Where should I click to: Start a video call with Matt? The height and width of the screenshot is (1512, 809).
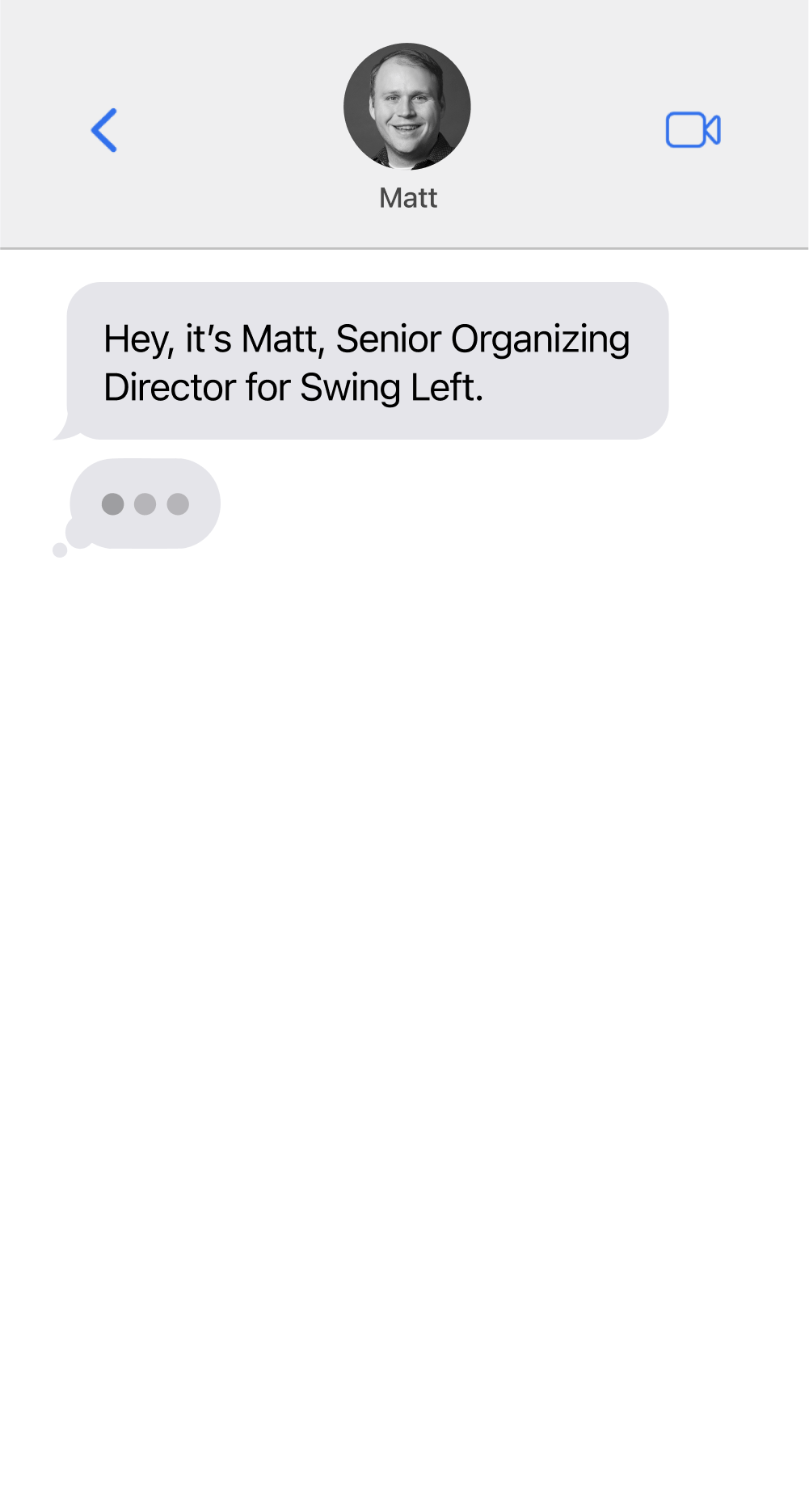(693, 130)
